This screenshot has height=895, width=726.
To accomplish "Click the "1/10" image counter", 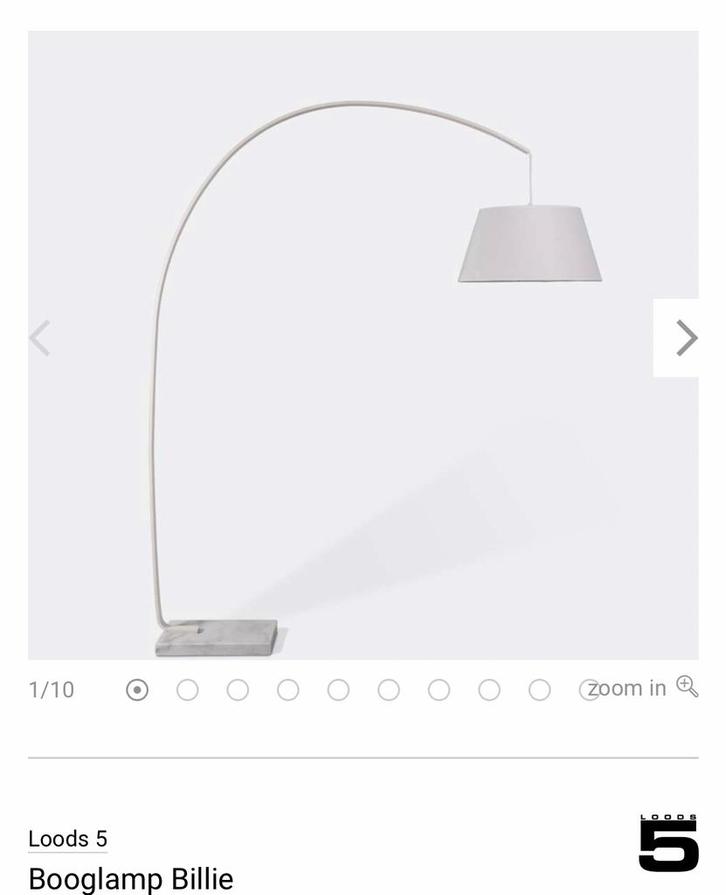I will point(52,688).
